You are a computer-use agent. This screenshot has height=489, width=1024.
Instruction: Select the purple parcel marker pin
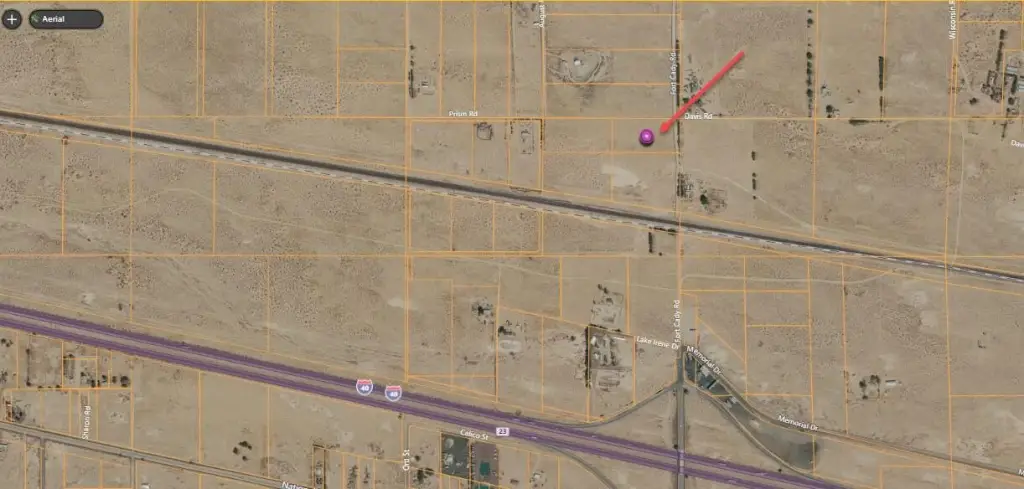647,136
